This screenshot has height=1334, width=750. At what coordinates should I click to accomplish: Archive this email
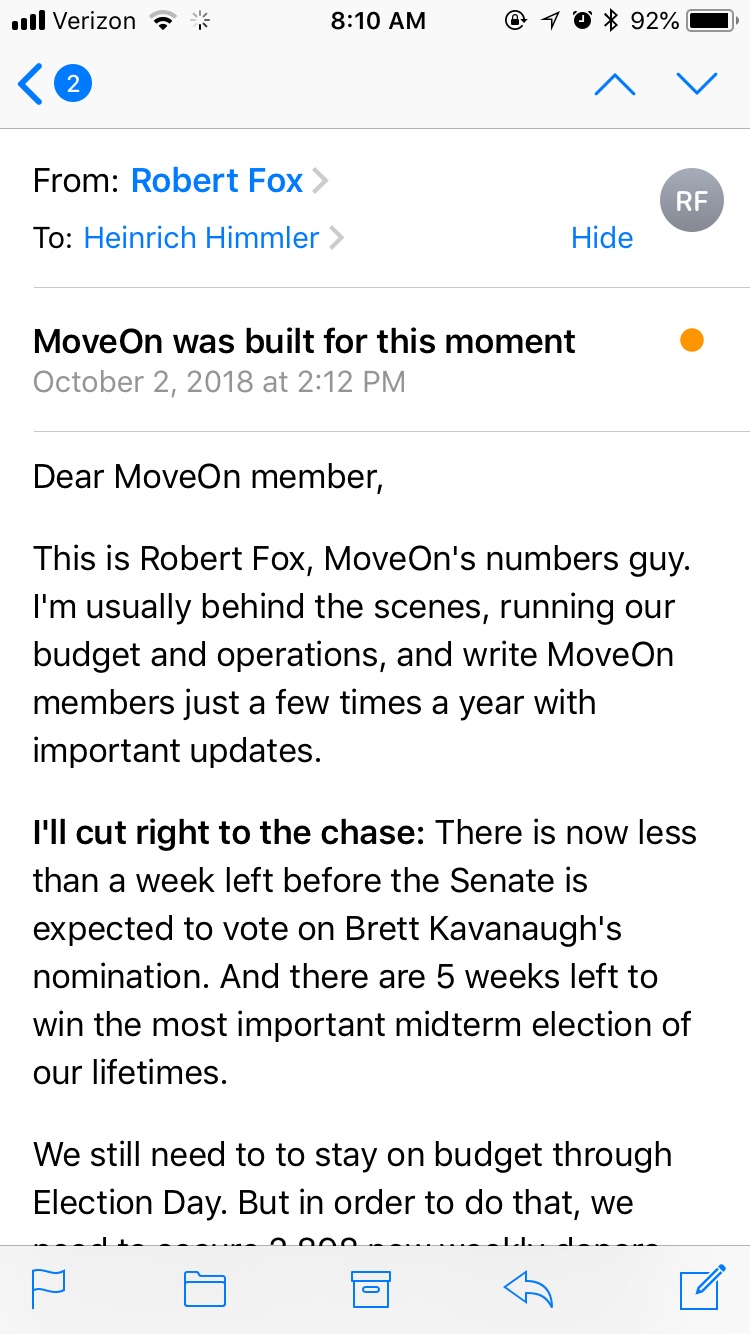point(370,1288)
